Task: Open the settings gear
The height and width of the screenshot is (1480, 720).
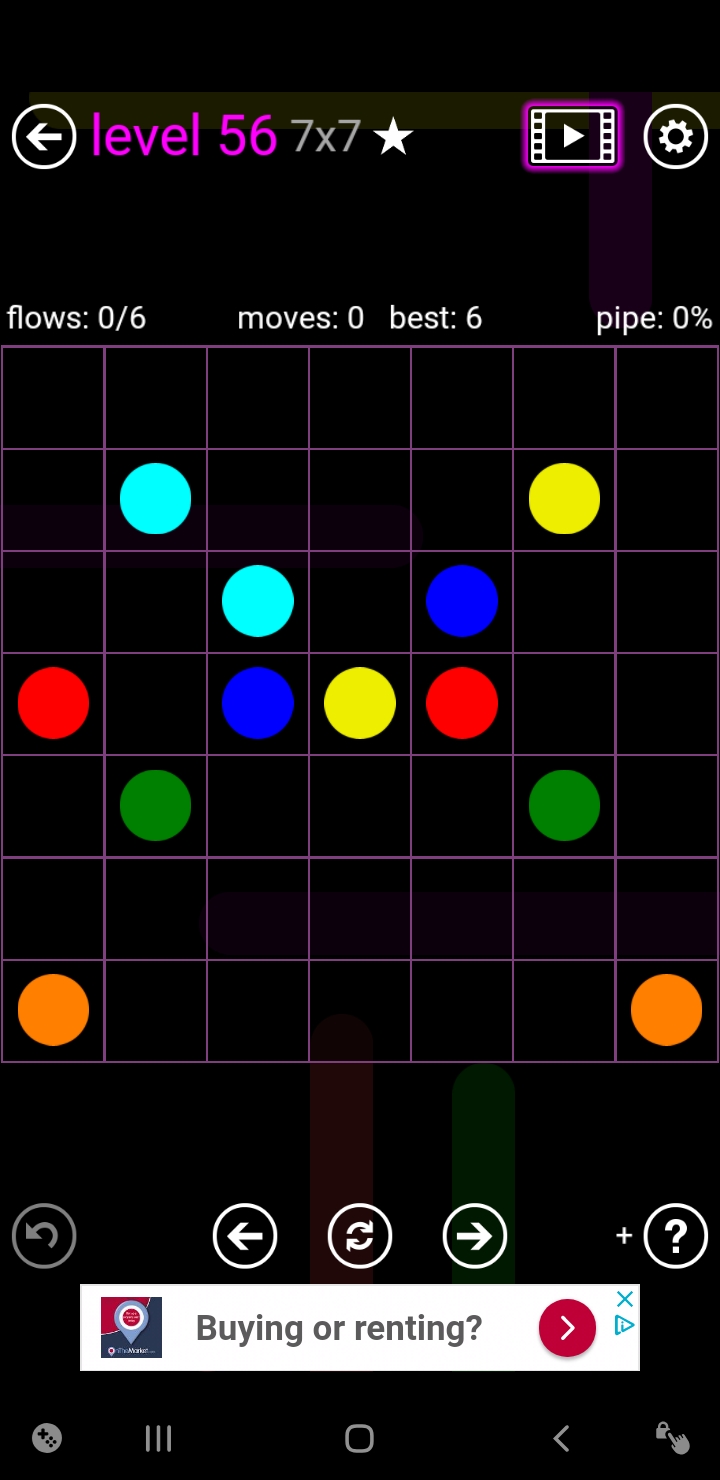Action: pyautogui.click(x=676, y=136)
